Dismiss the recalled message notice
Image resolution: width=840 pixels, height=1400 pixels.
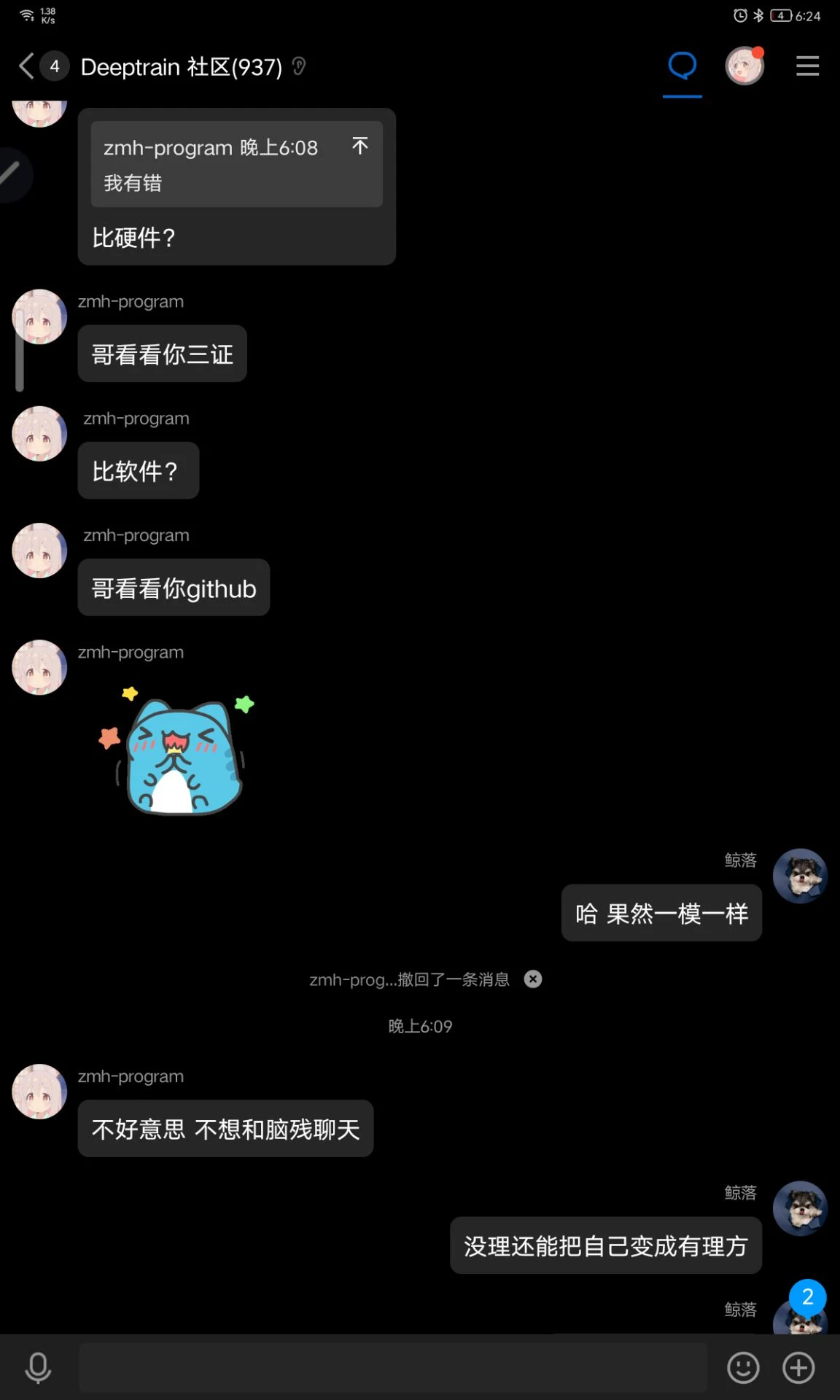tap(533, 979)
